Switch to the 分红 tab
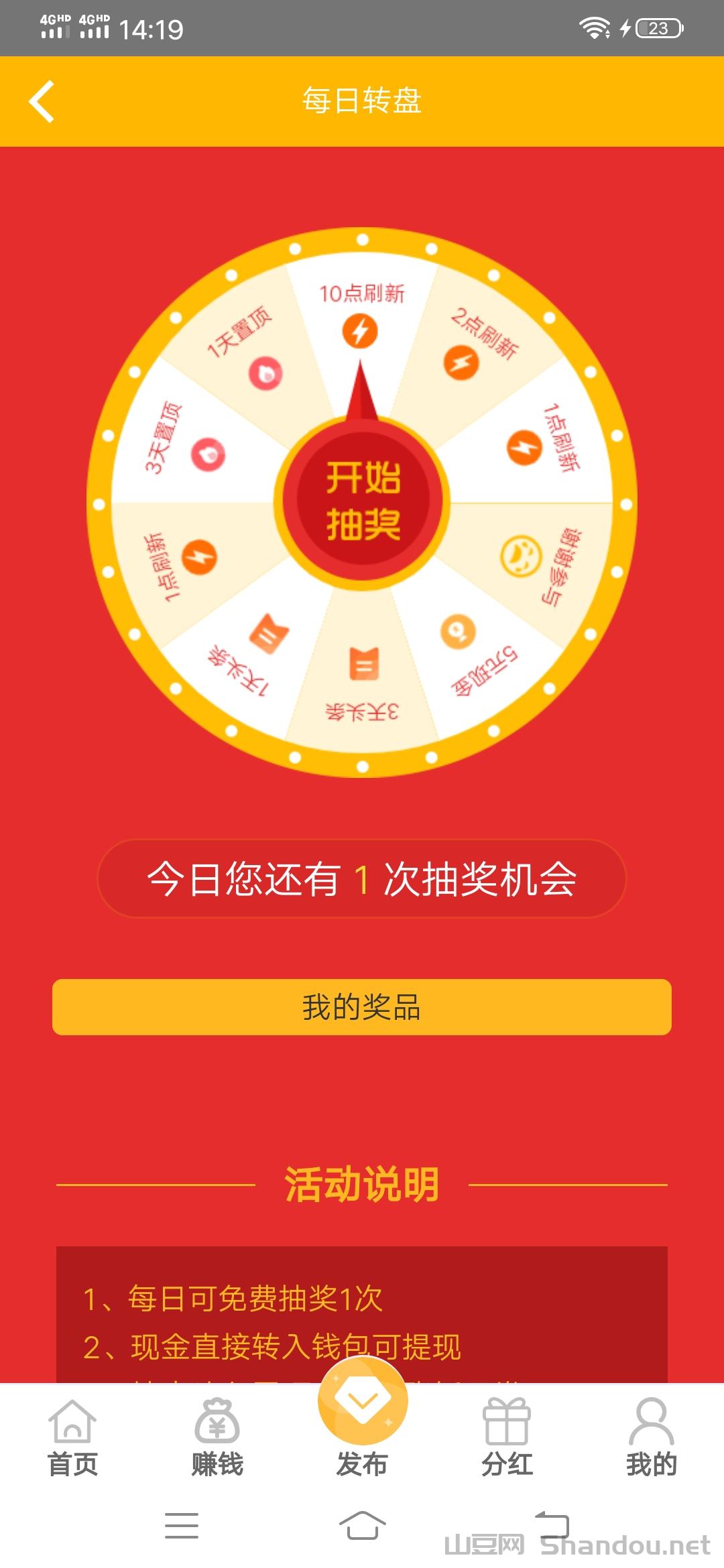This screenshot has height=1568, width=724. click(x=507, y=1438)
